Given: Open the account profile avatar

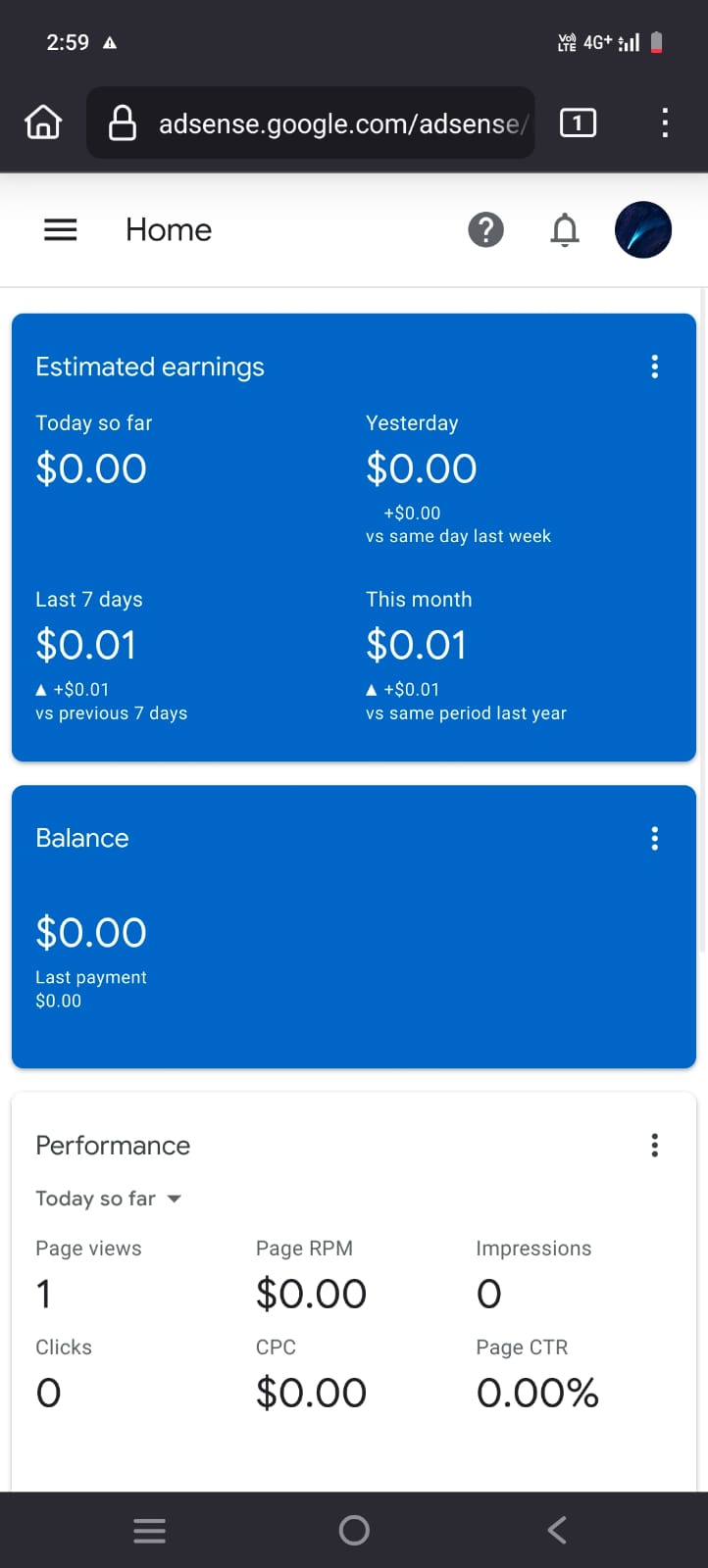Looking at the screenshot, I should 643,229.
